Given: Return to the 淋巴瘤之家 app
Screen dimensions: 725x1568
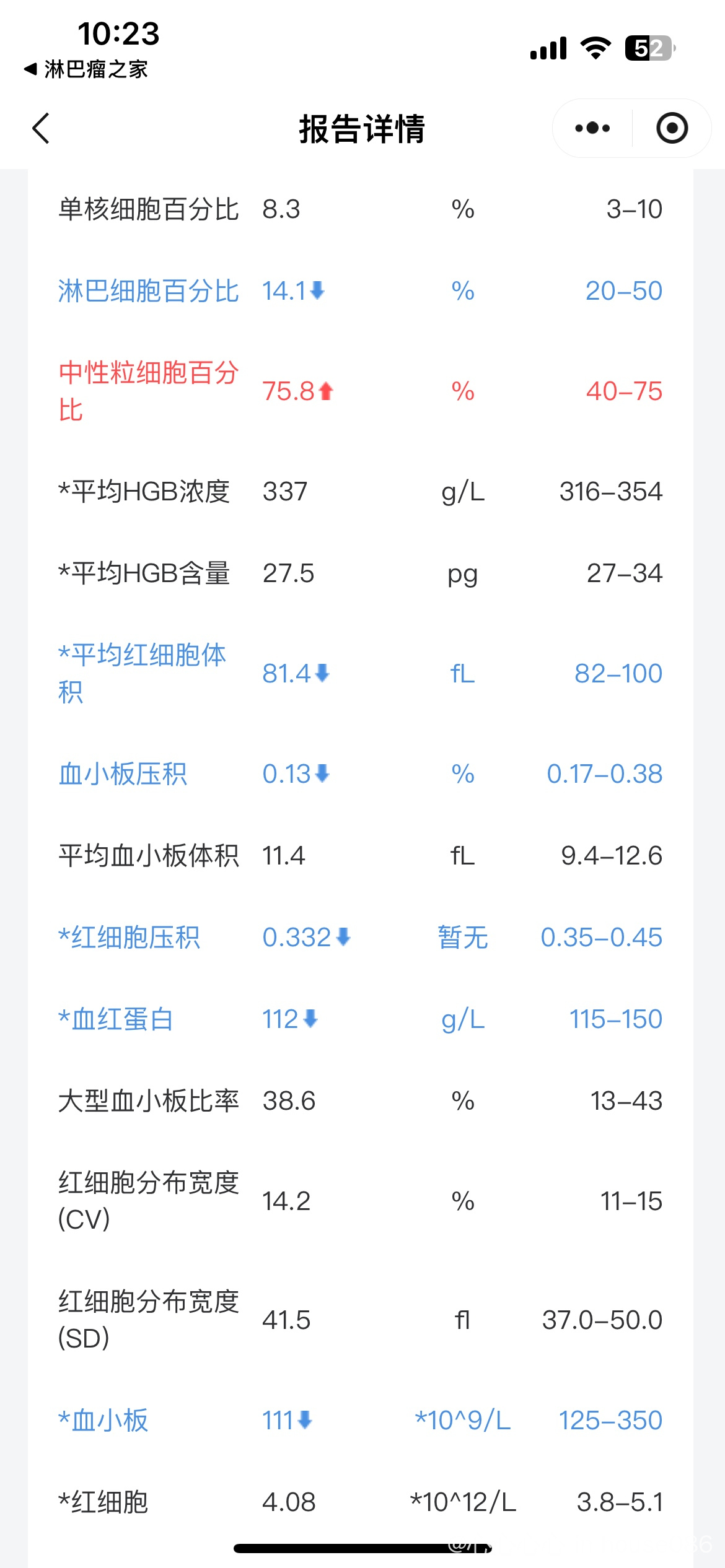Looking at the screenshot, I should (x=86, y=69).
